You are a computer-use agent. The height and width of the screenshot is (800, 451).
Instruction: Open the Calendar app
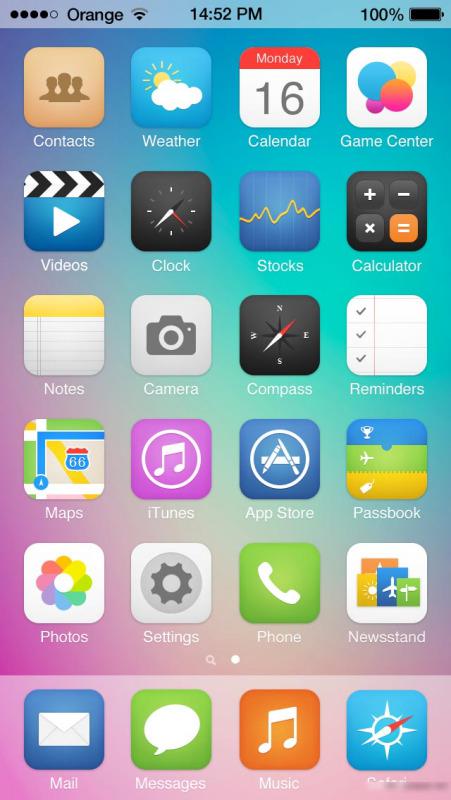280,87
